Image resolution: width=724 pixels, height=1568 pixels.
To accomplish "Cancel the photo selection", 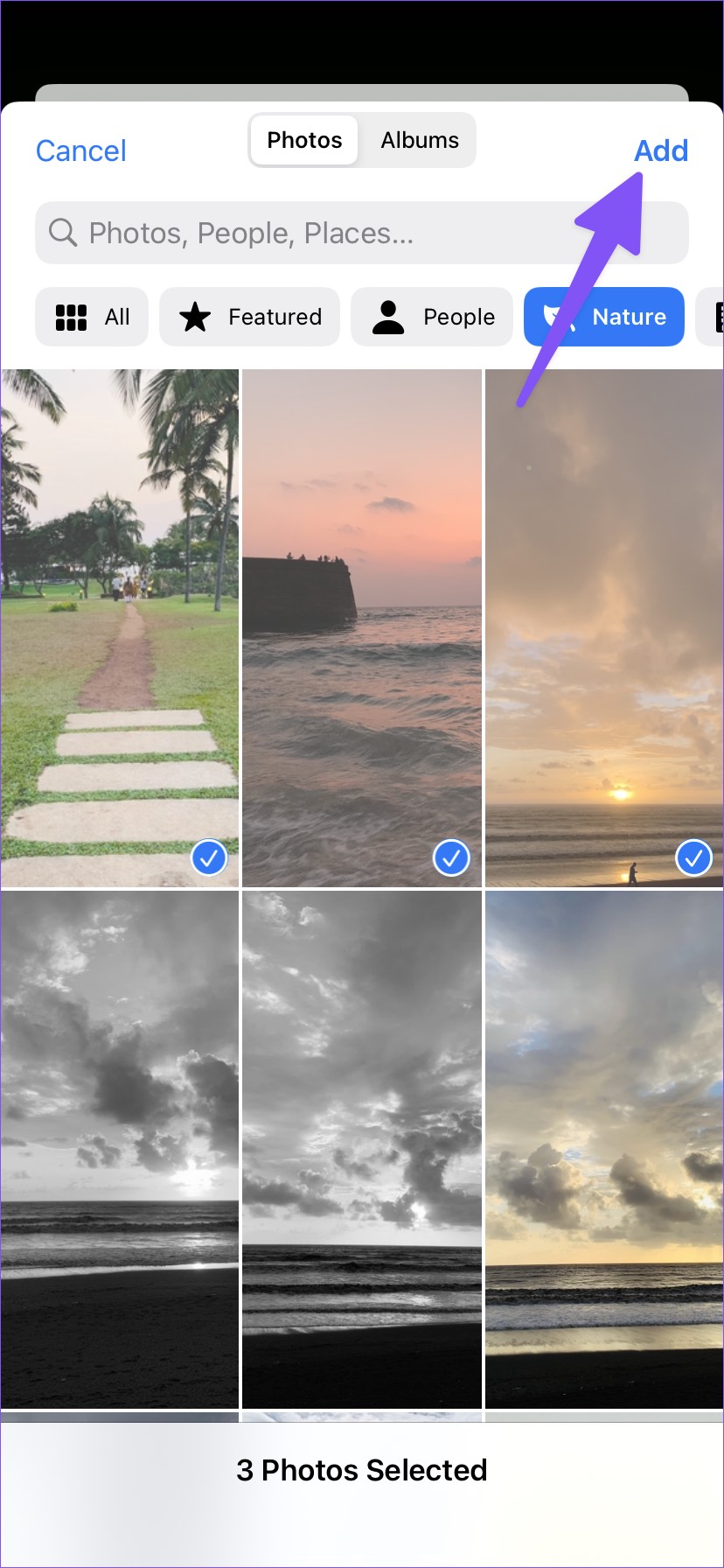I will tap(80, 150).
